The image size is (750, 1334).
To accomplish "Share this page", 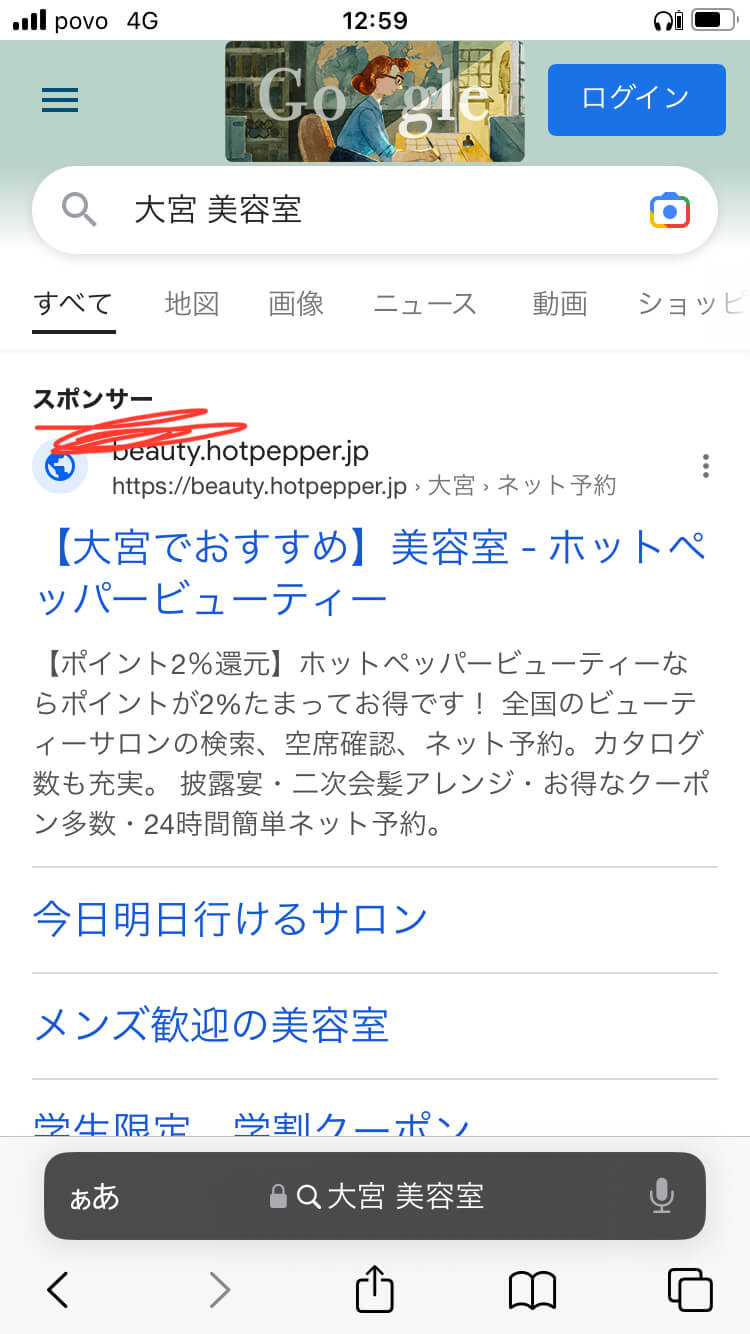I will (375, 1288).
